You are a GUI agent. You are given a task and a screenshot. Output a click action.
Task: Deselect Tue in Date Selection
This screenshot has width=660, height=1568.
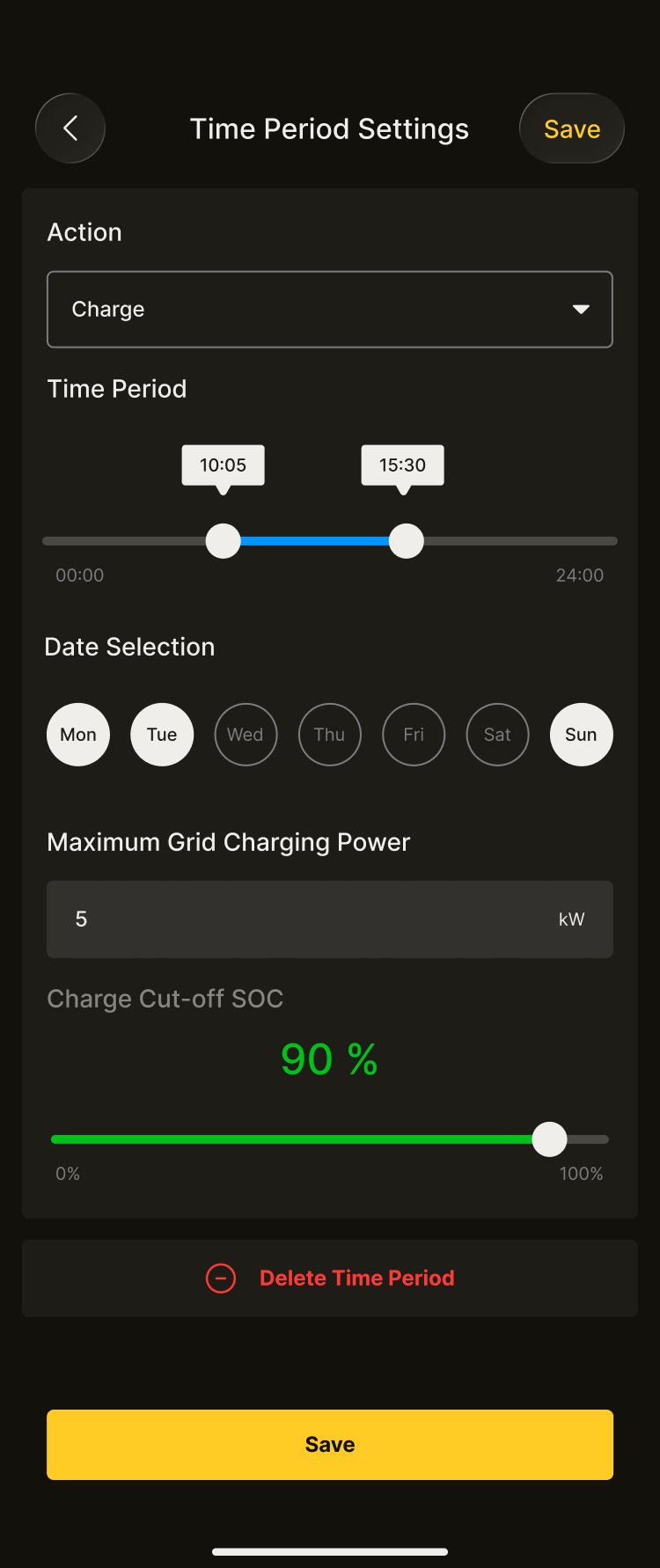(162, 735)
